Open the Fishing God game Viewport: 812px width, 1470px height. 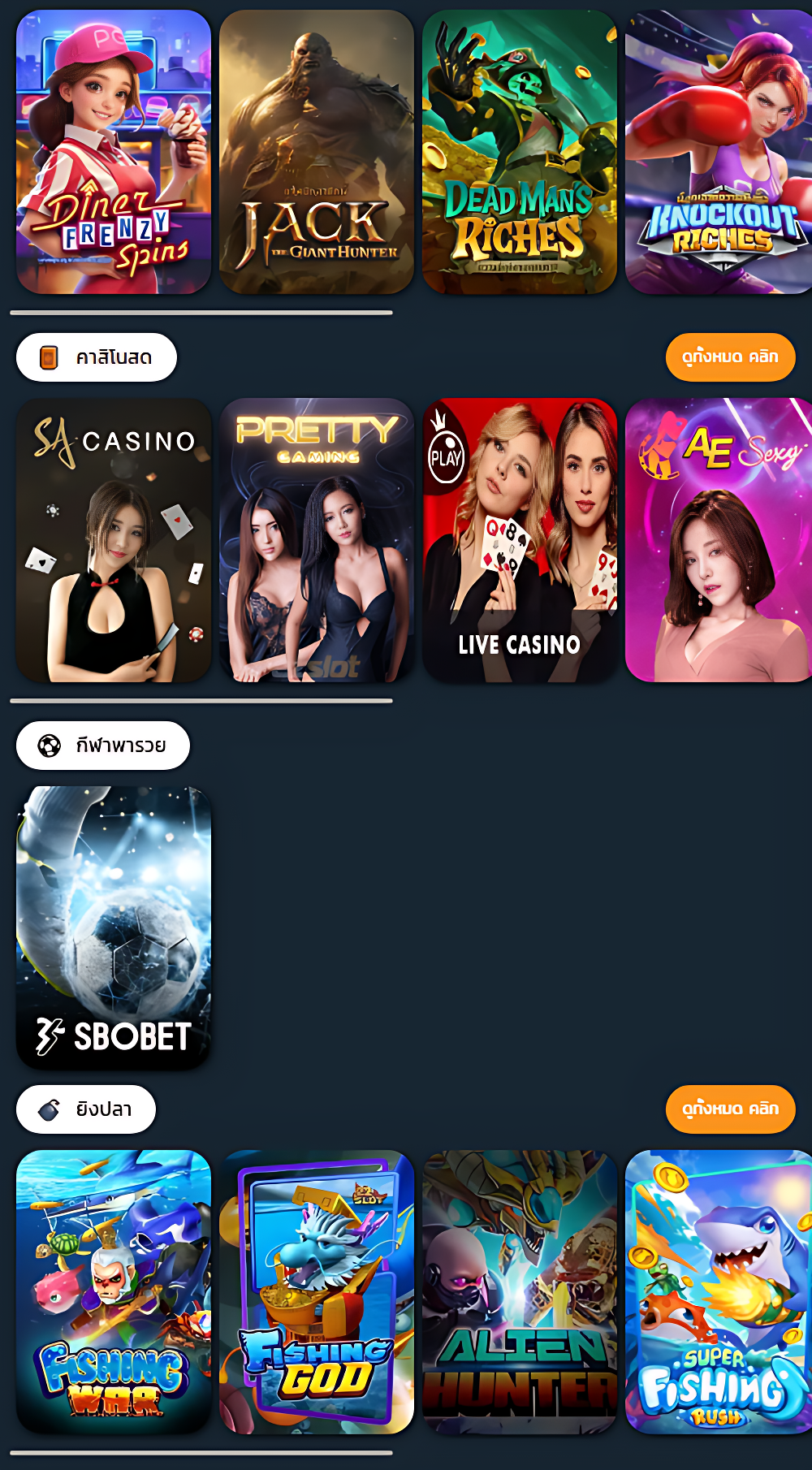point(317,1291)
